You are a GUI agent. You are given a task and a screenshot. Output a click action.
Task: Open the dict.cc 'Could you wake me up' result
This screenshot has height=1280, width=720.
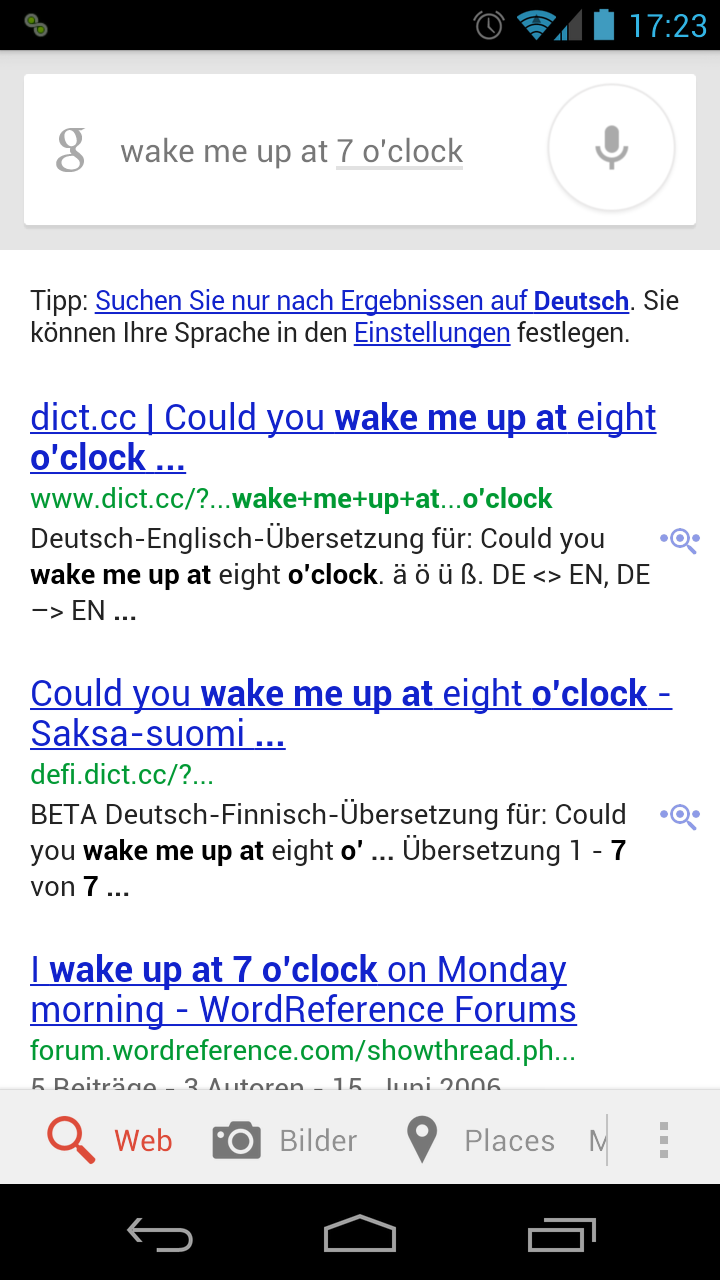coord(343,437)
